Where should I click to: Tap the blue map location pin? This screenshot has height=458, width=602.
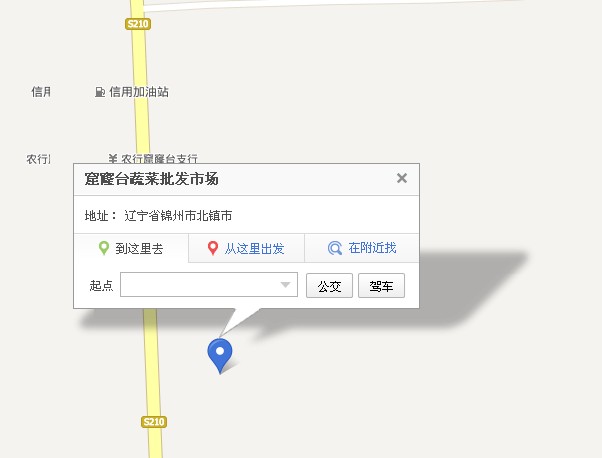(x=219, y=353)
